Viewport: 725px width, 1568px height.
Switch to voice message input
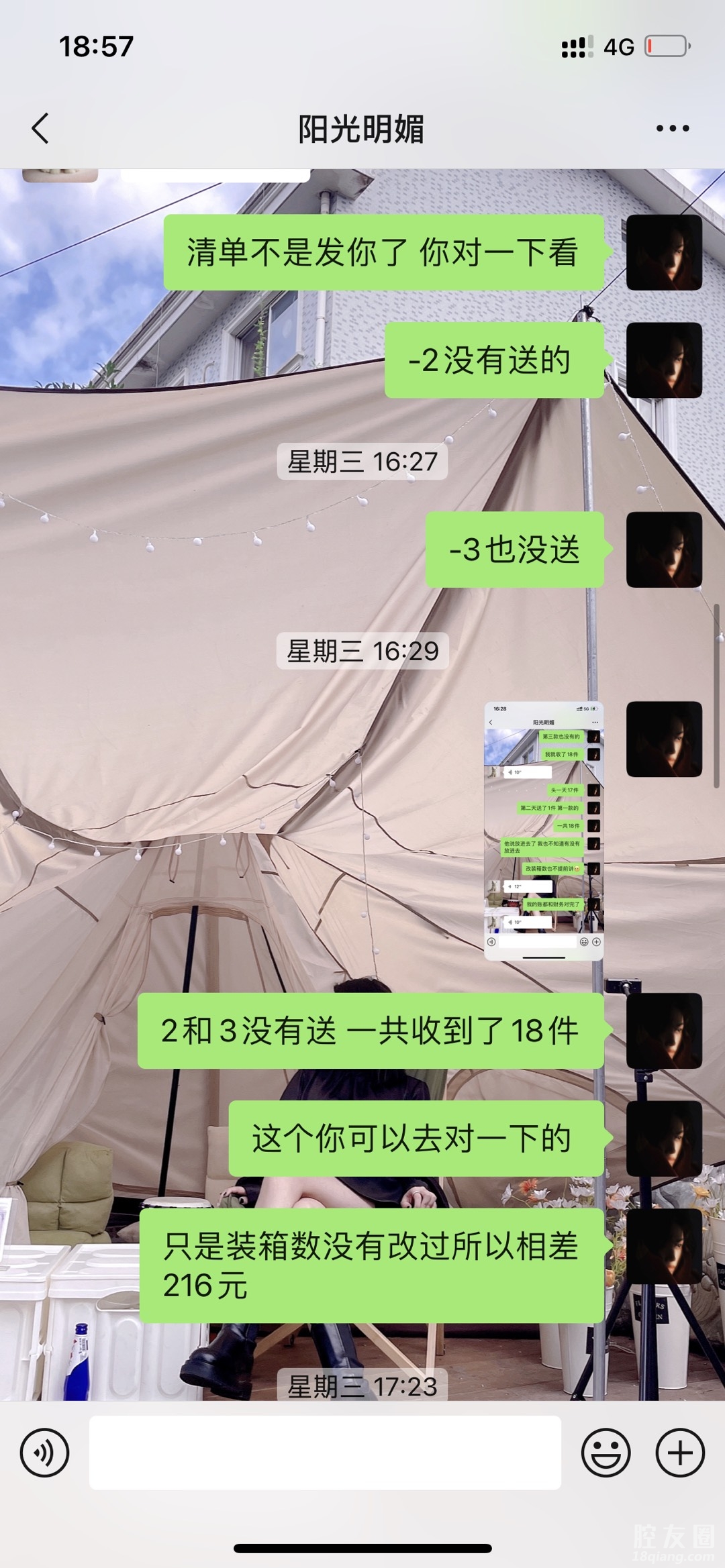(x=44, y=1453)
